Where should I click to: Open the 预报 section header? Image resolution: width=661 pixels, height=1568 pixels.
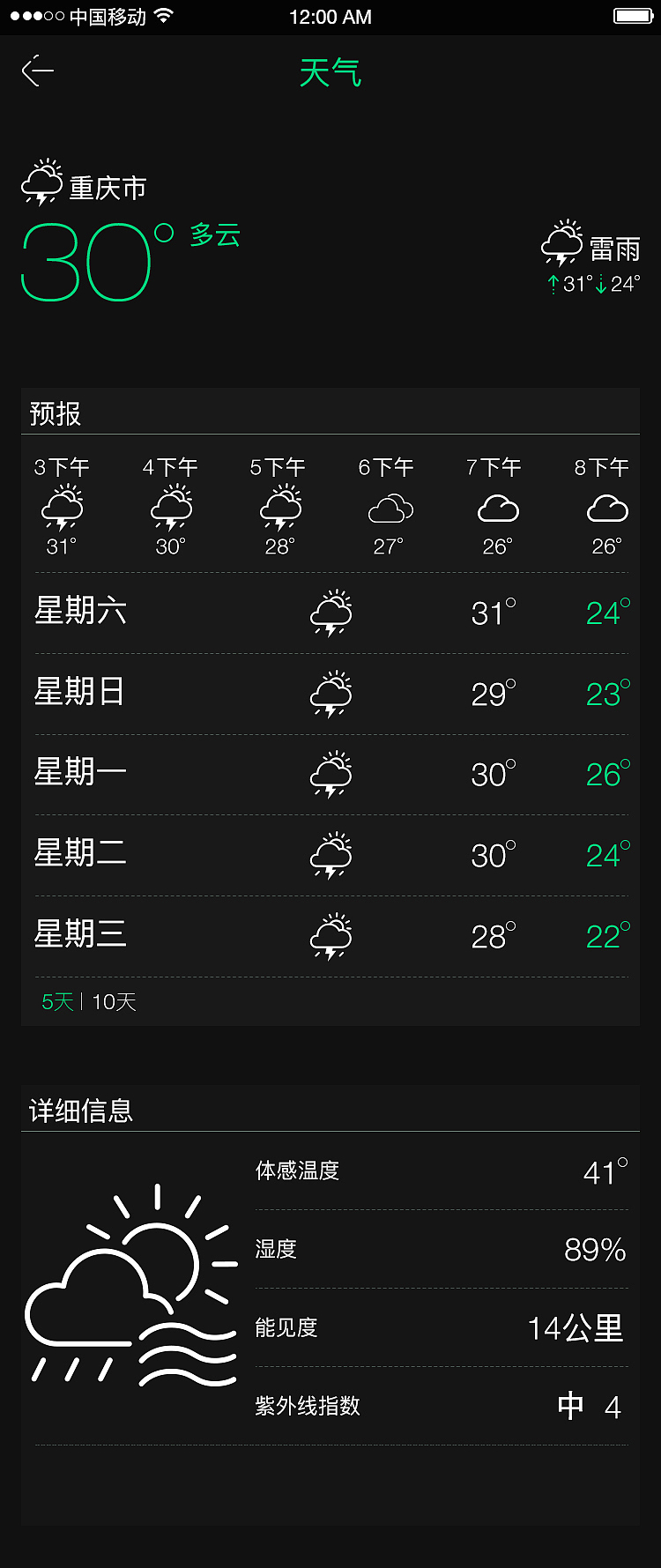tap(55, 413)
